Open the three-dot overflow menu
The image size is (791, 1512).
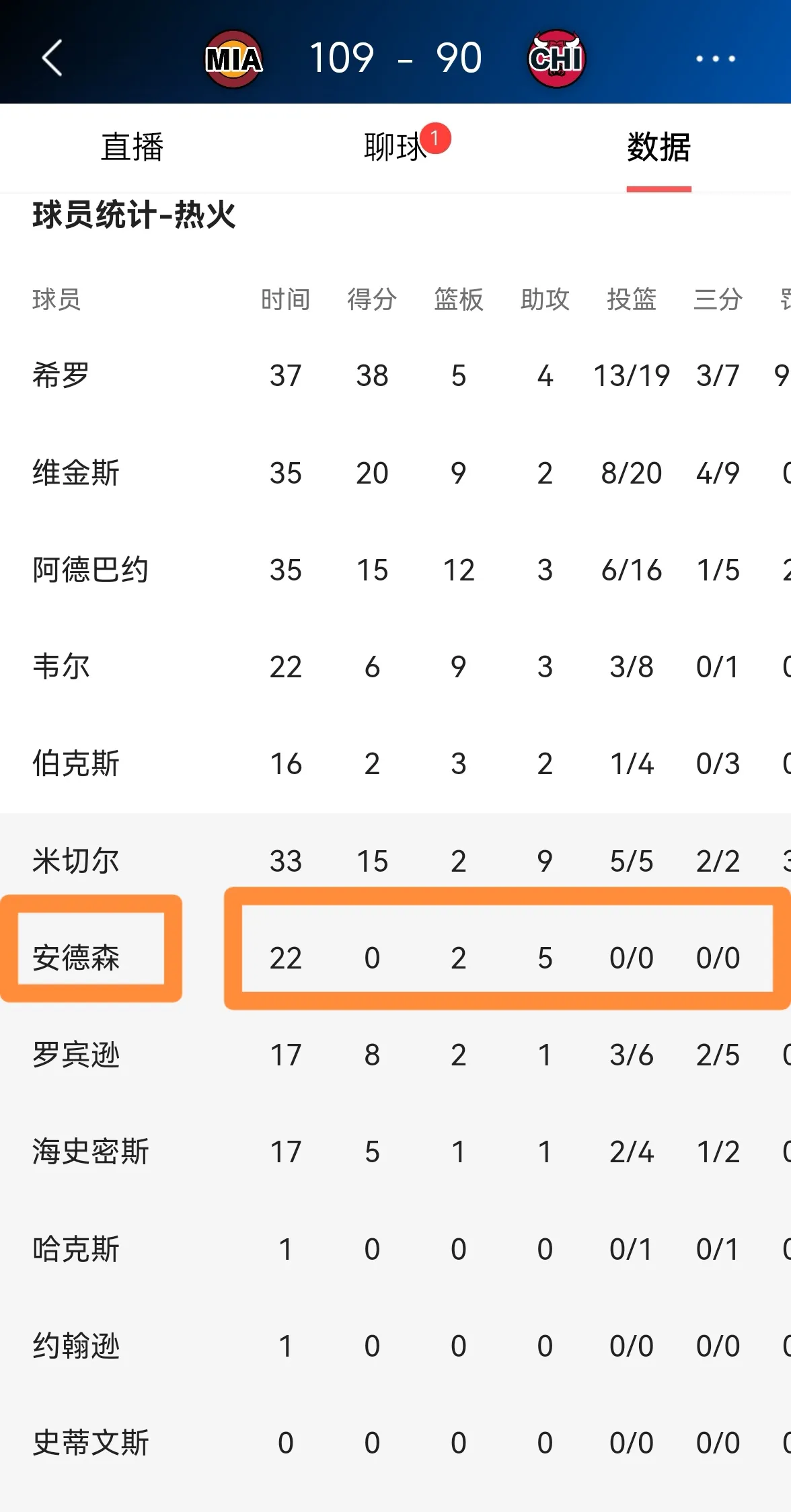(715, 59)
